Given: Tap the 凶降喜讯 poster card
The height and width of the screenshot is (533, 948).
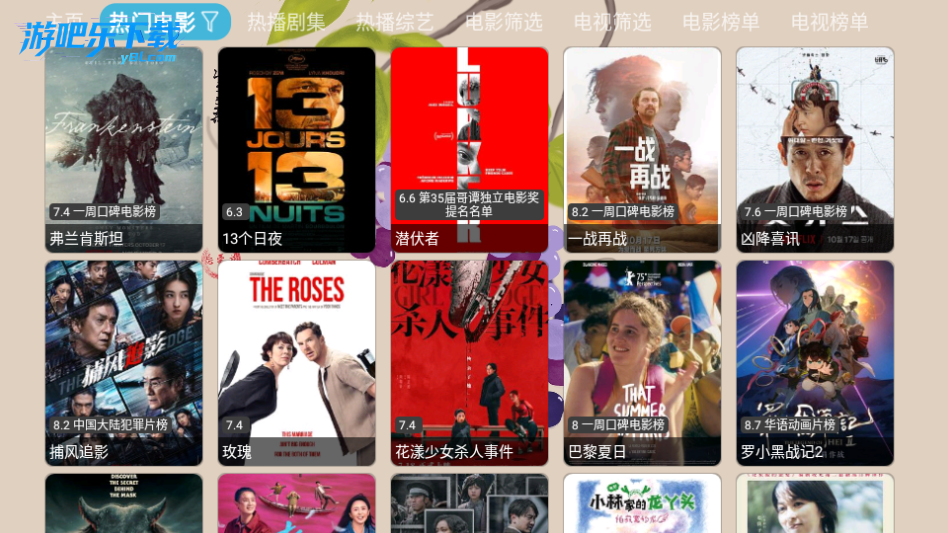Looking at the screenshot, I should coord(815,150).
